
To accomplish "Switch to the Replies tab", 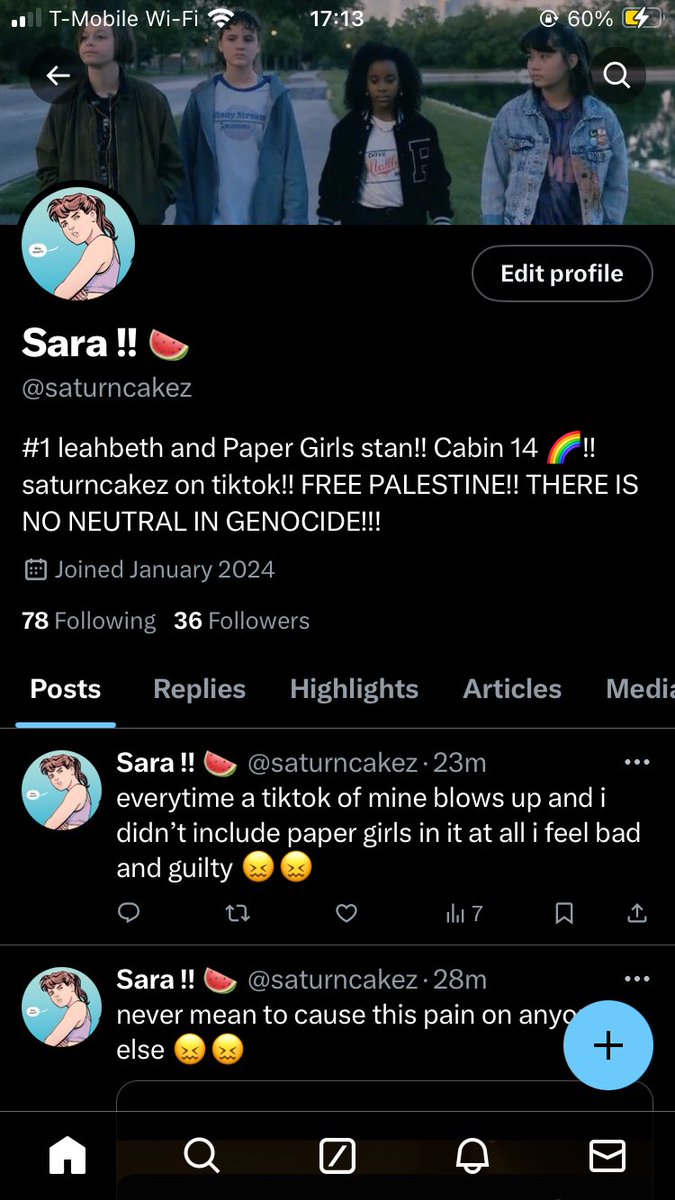I will click(199, 689).
